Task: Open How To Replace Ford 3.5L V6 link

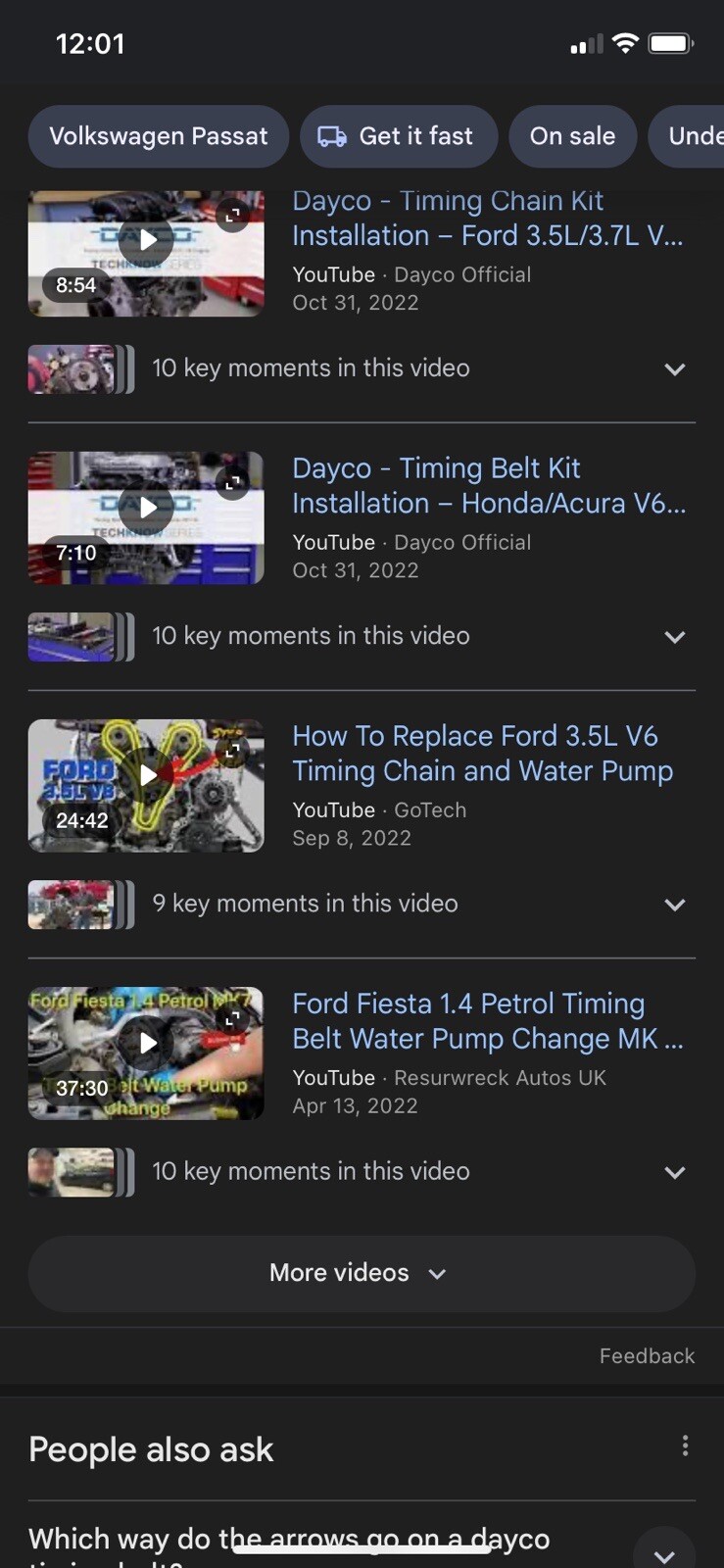Action: [482, 754]
